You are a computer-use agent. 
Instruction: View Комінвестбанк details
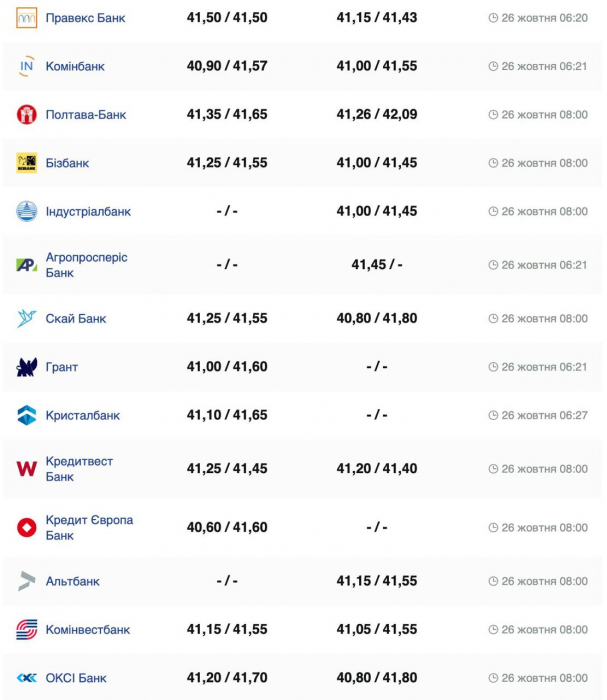[88, 630]
